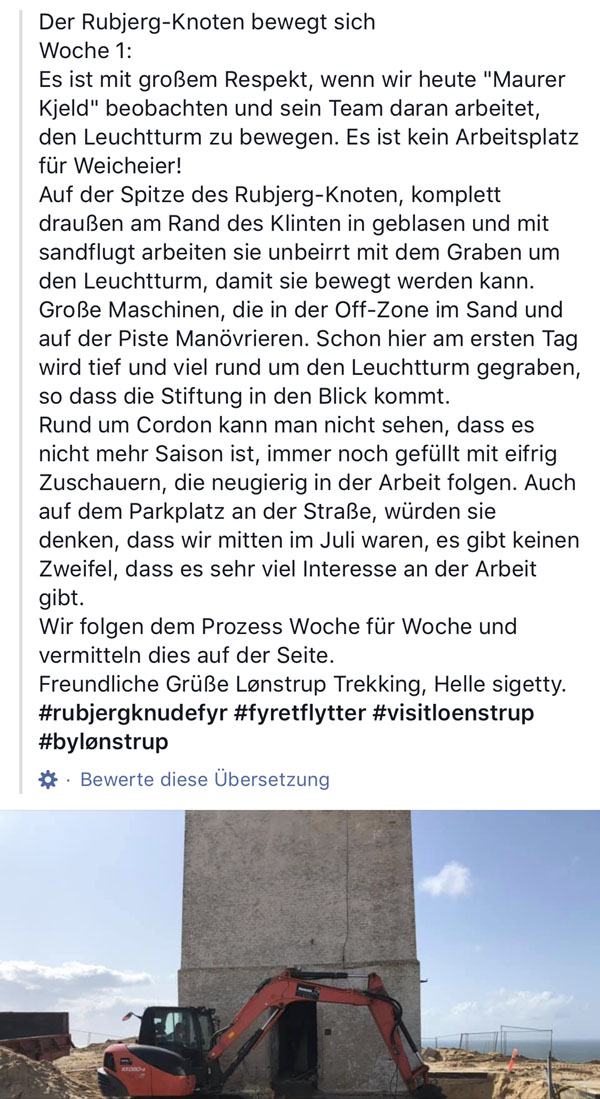Open the lighthouse excavator photo
The width and height of the screenshot is (600, 1099).
(x=300, y=955)
